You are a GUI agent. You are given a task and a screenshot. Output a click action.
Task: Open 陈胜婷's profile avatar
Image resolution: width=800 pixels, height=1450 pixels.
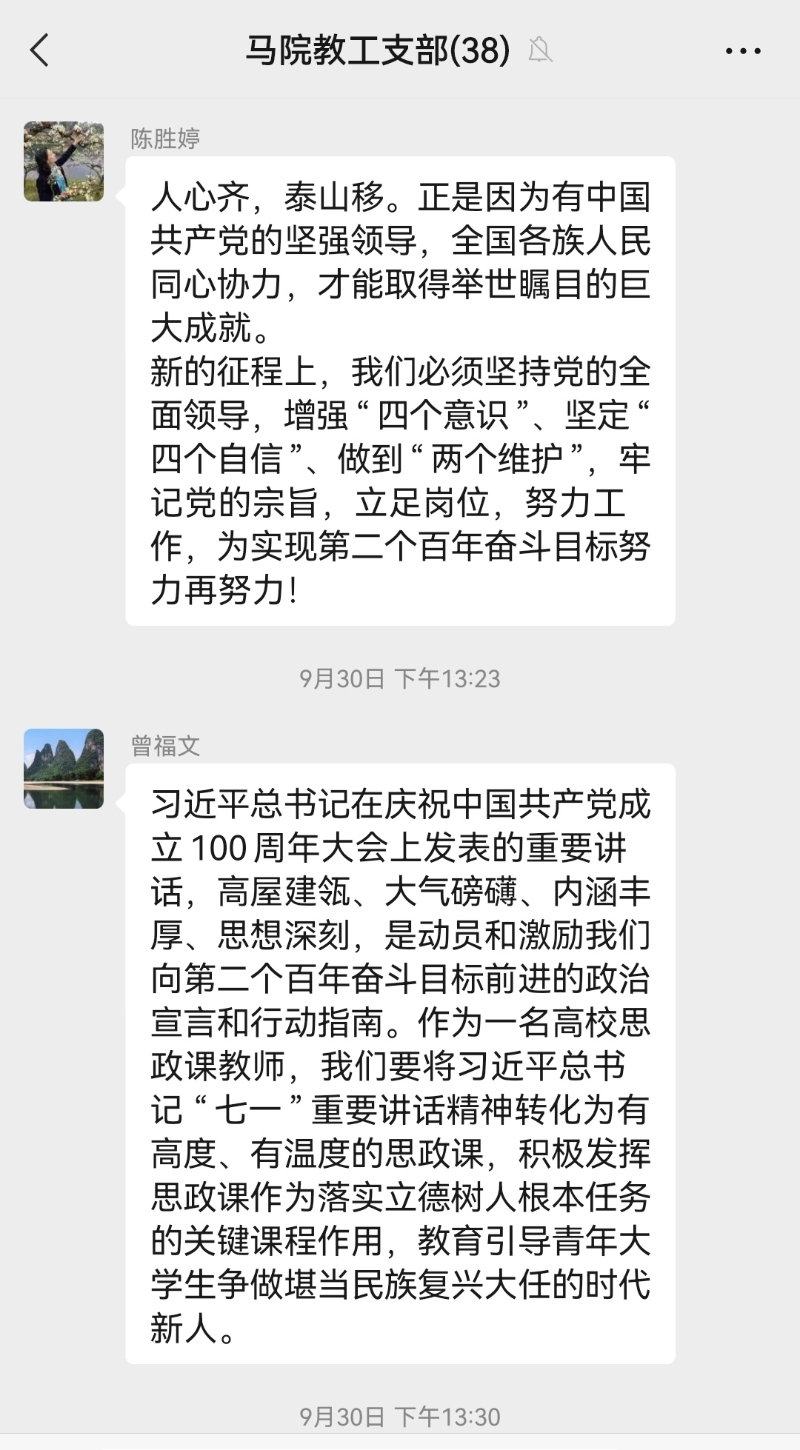tap(64, 161)
